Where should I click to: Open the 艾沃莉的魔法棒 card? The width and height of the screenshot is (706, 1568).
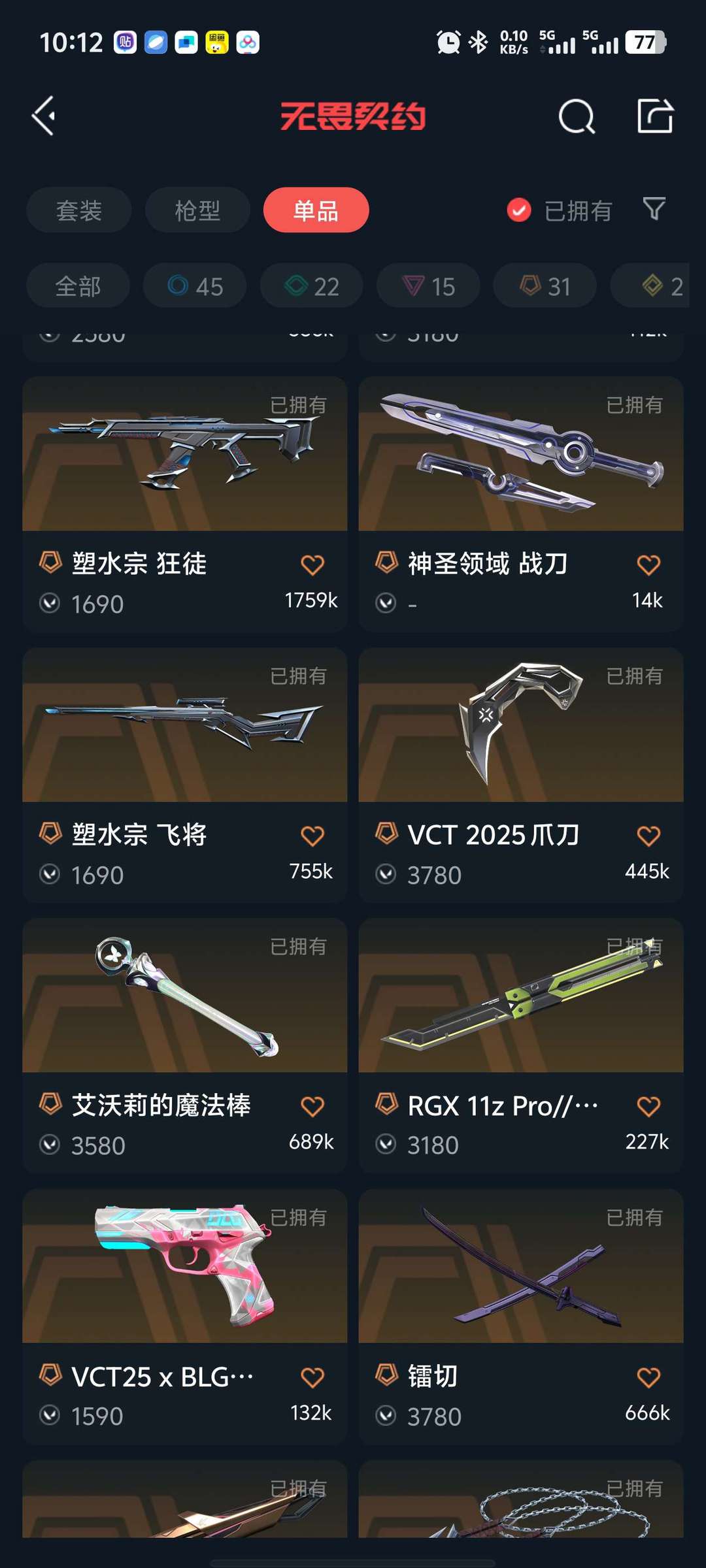tap(185, 1045)
